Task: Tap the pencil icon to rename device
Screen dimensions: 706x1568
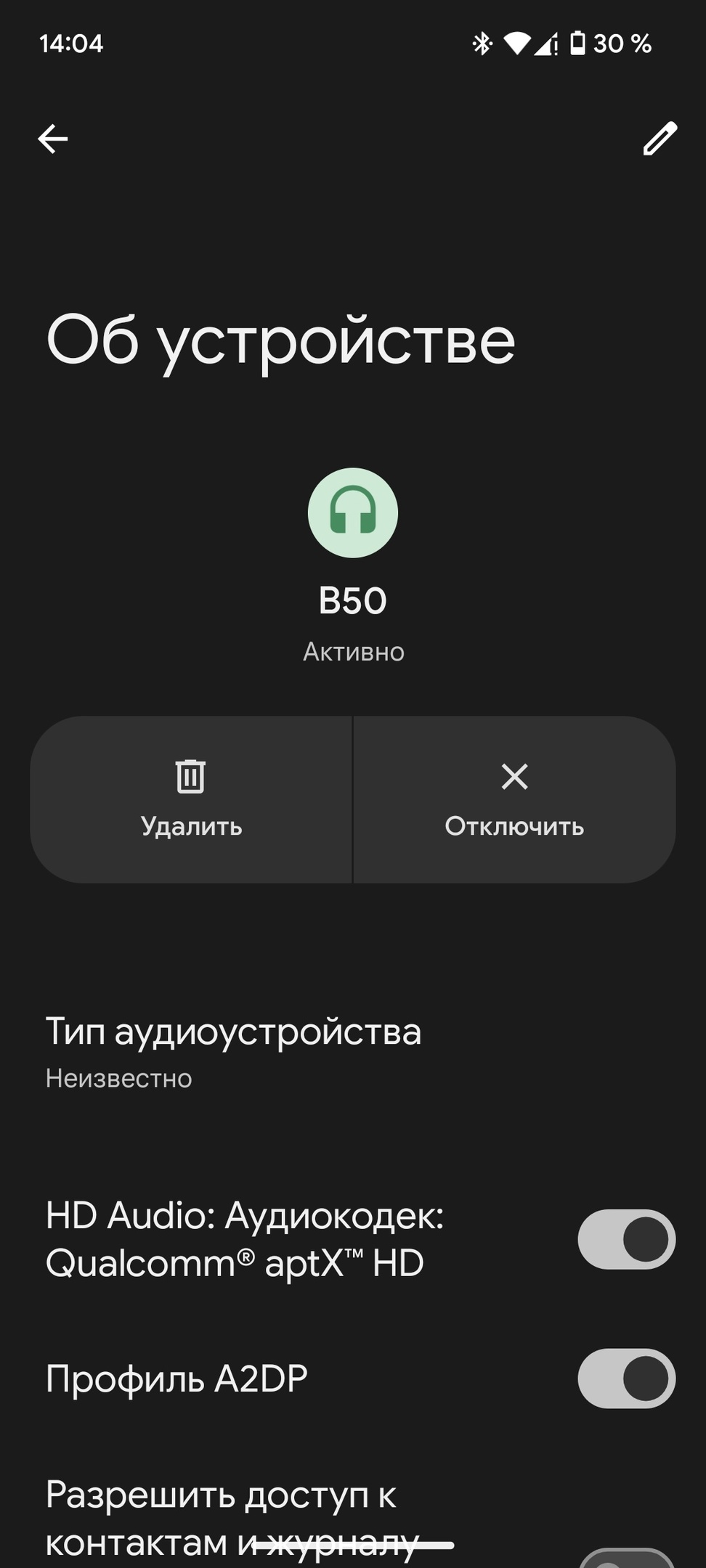Action: (x=660, y=139)
